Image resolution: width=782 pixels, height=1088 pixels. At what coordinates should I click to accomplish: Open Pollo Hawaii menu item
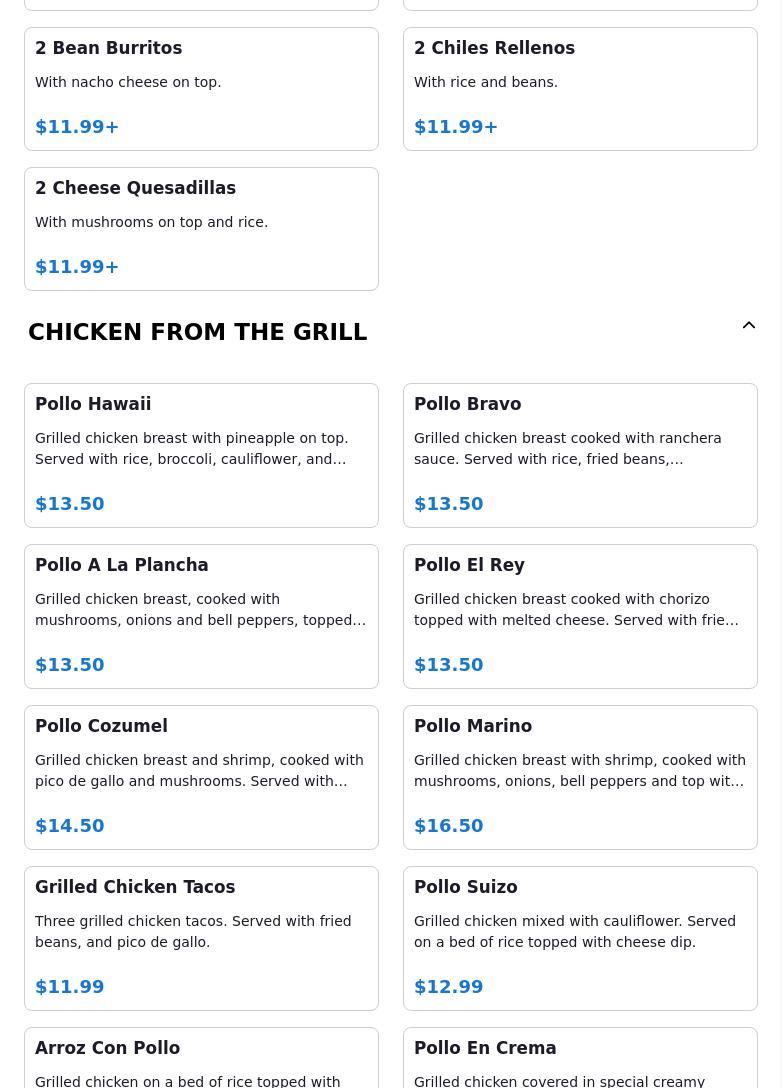click(201, 455)
